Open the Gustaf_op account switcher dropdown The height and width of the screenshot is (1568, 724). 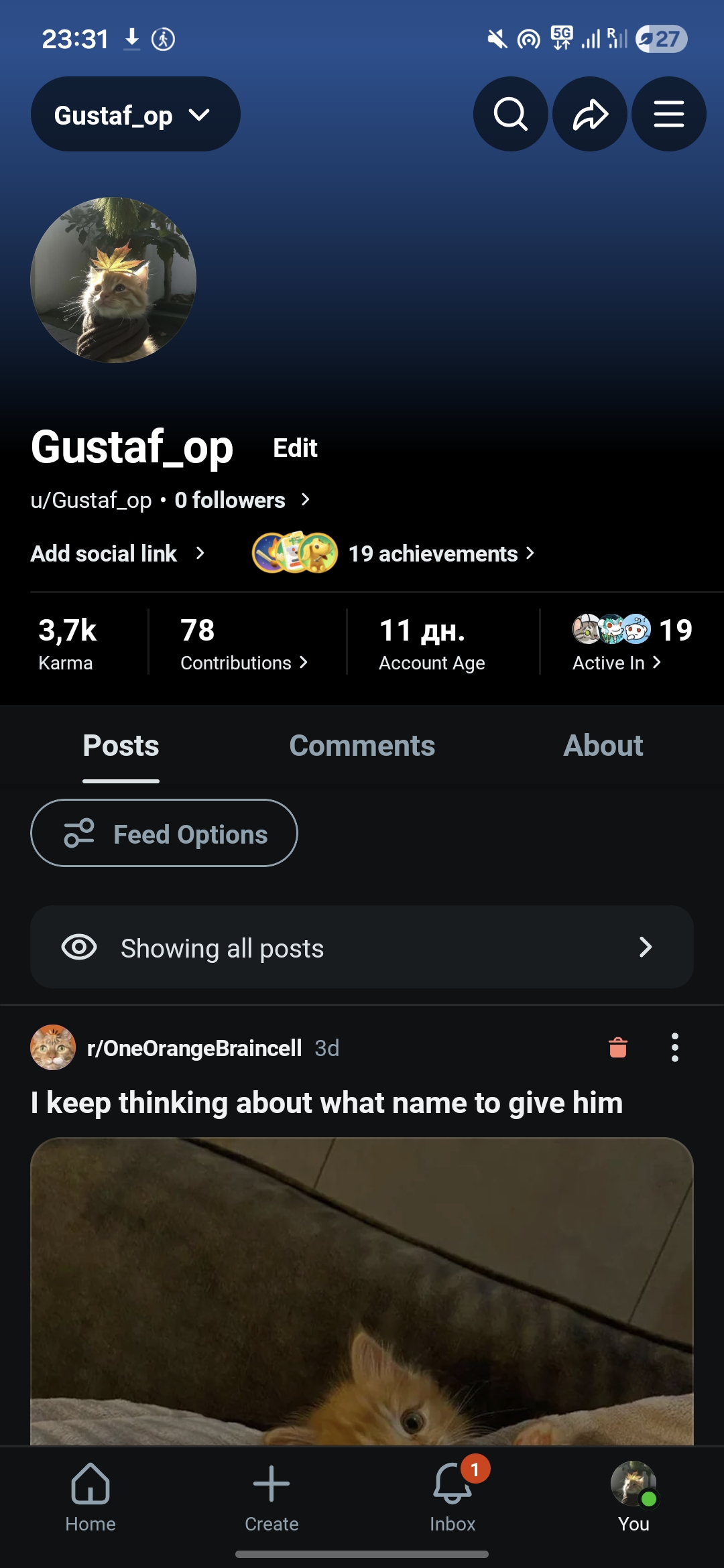pos(134,114)
